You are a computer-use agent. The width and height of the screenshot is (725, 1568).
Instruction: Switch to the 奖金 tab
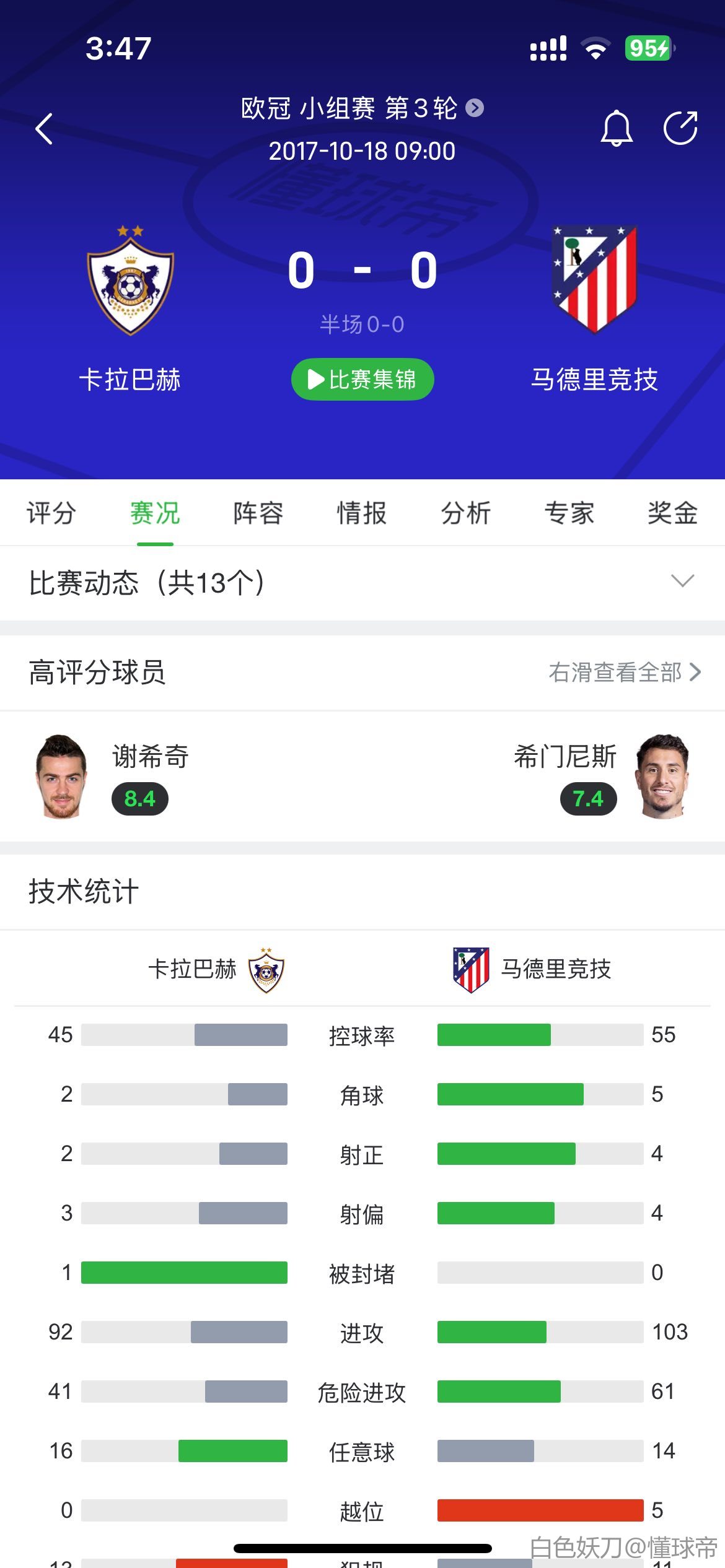click(x=672, y=513)
